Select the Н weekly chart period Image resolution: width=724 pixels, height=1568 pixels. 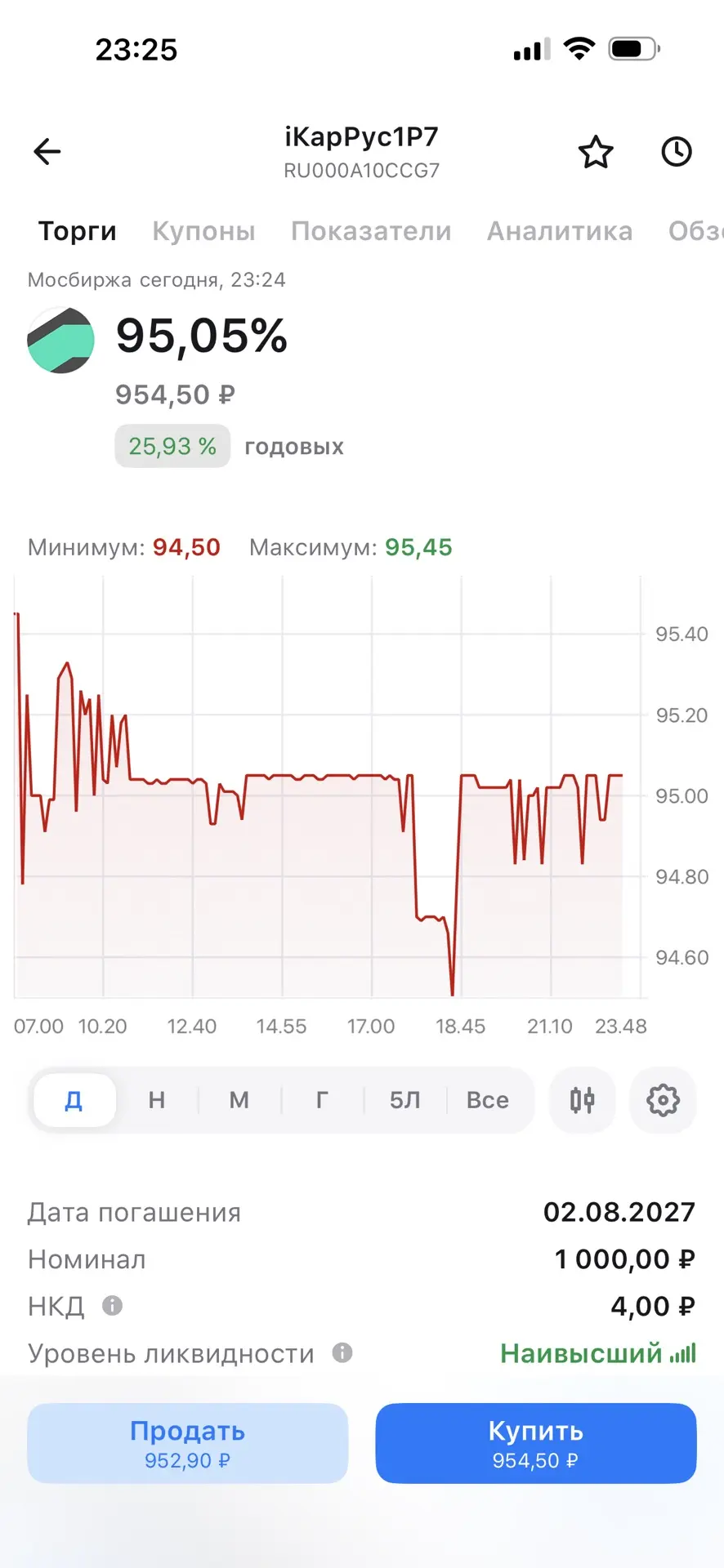click(157, 1100)
